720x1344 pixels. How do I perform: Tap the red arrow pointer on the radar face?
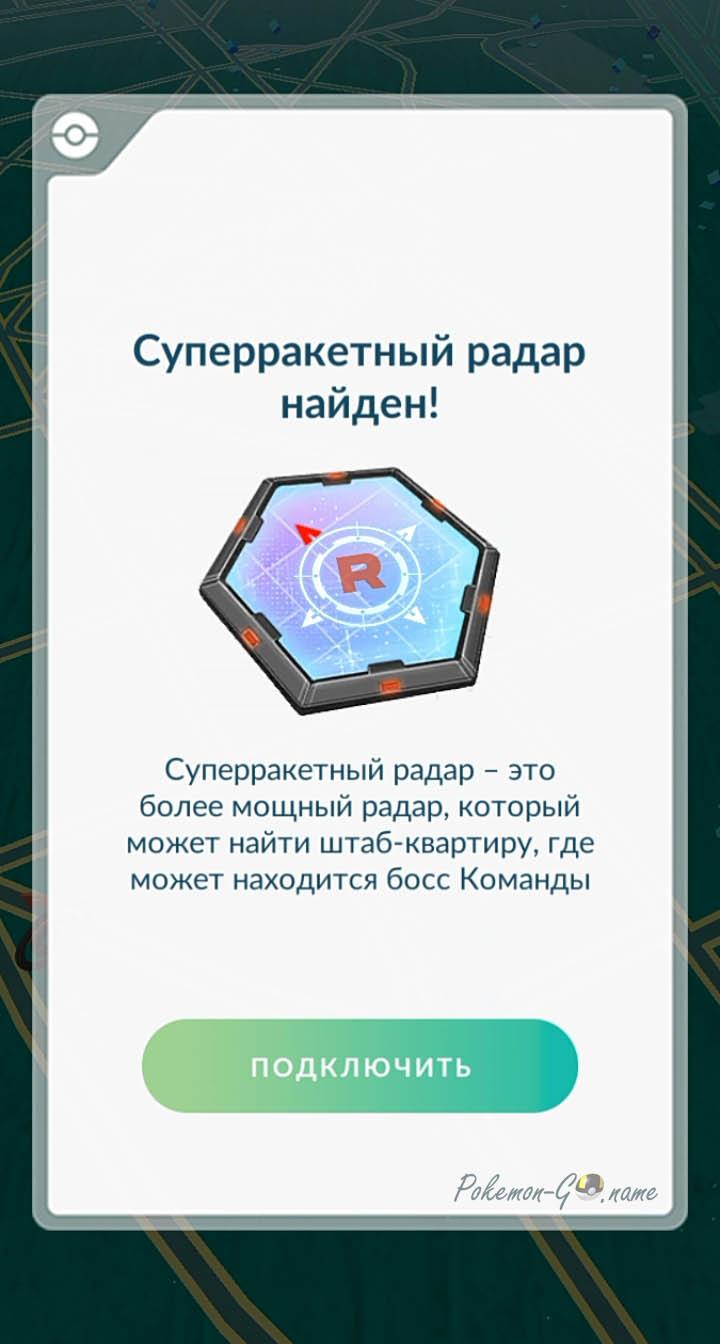click(307, 532)
